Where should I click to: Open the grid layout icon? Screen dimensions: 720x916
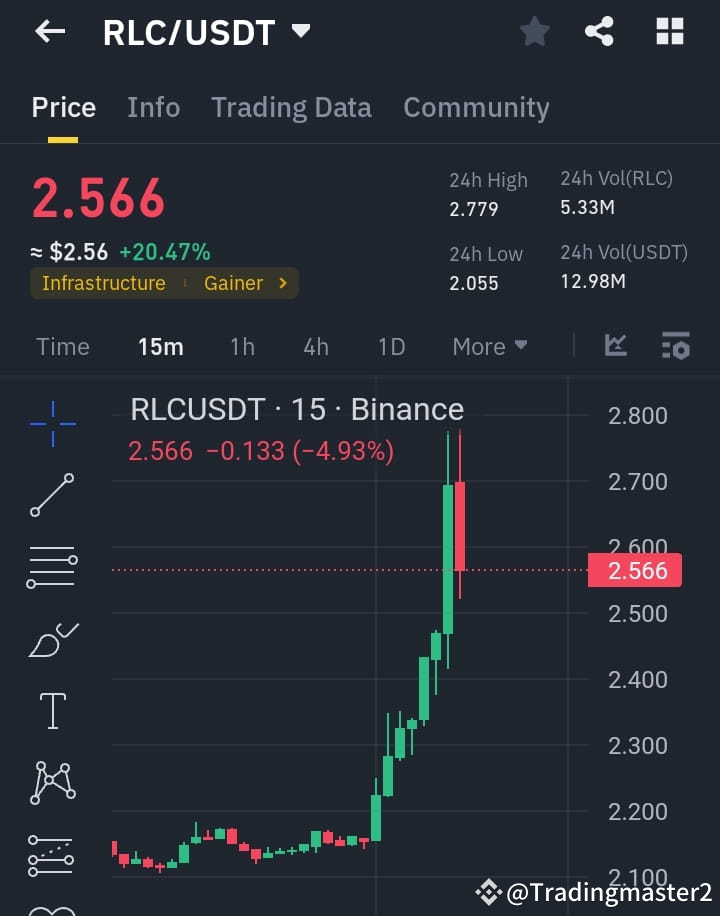pos(670,32)
